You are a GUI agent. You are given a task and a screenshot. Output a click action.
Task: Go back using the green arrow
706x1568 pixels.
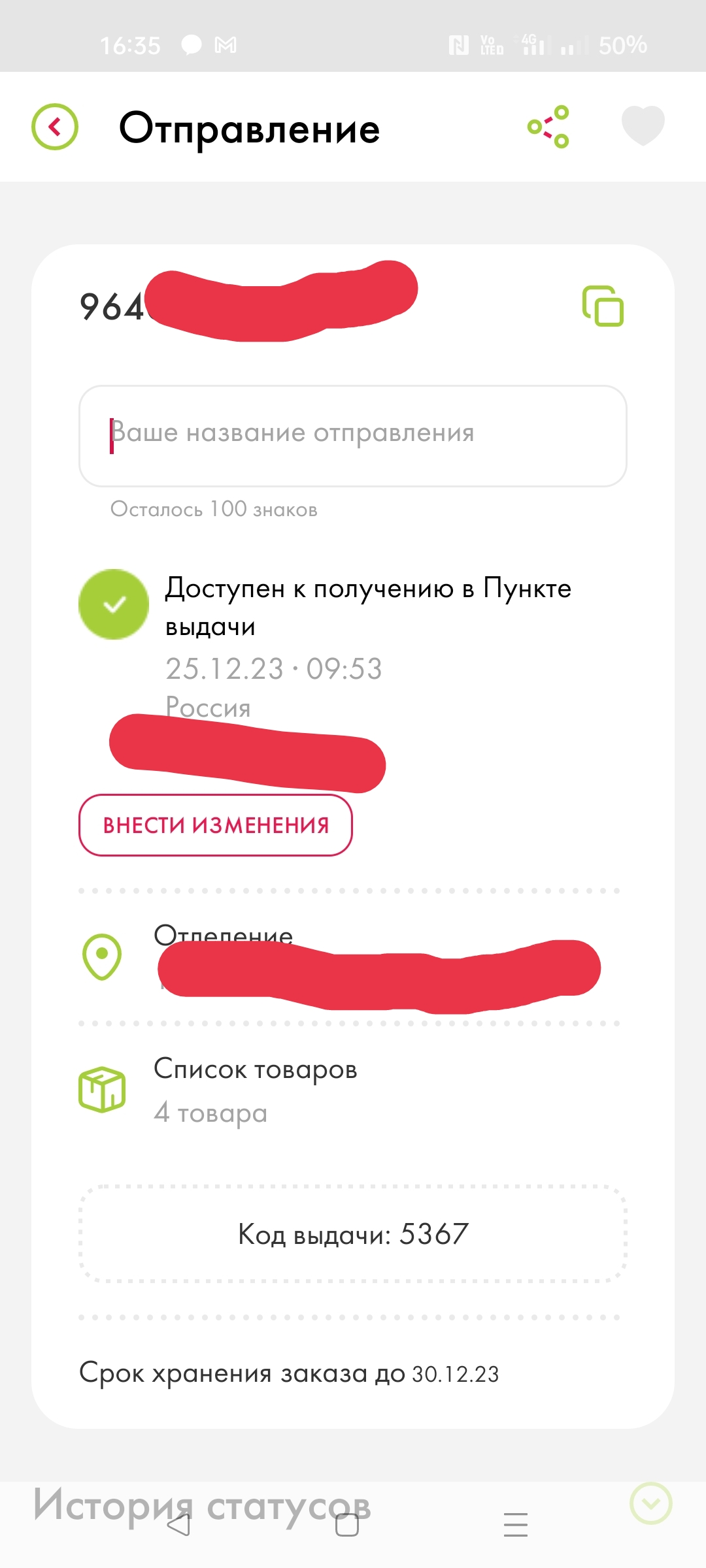click(55, 127)
